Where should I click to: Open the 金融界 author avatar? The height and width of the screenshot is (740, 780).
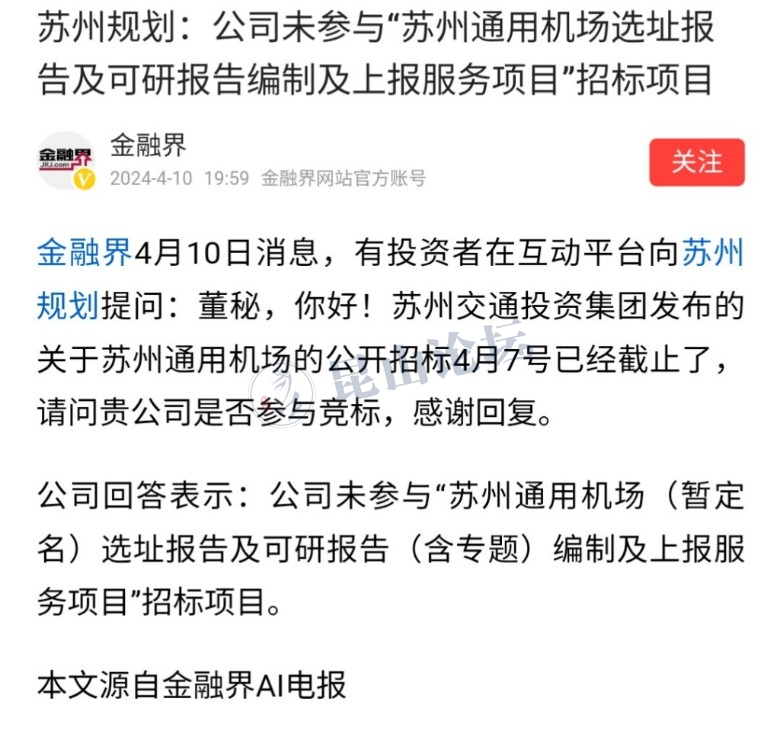[x=66, y=160]
